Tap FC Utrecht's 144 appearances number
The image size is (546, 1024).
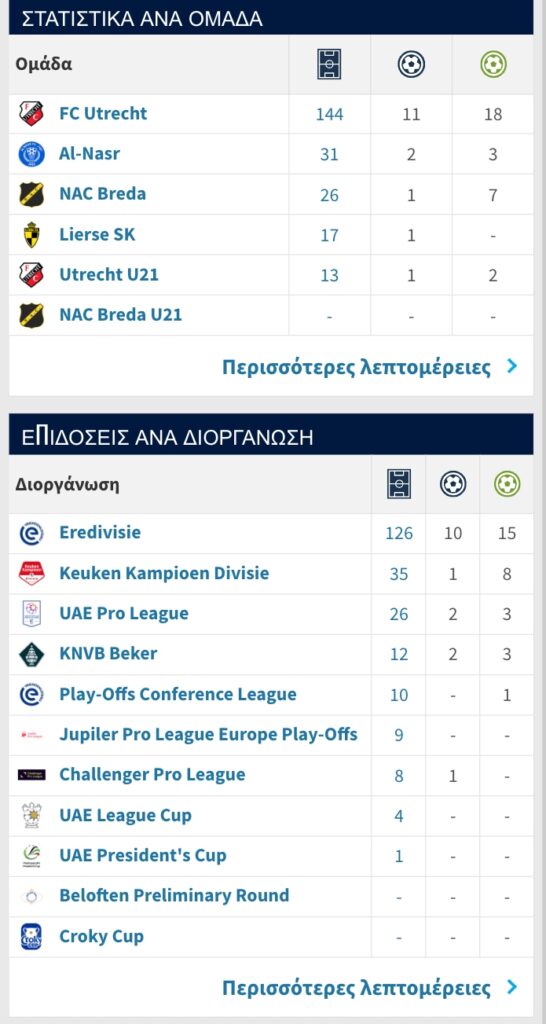tap(329, 114)
